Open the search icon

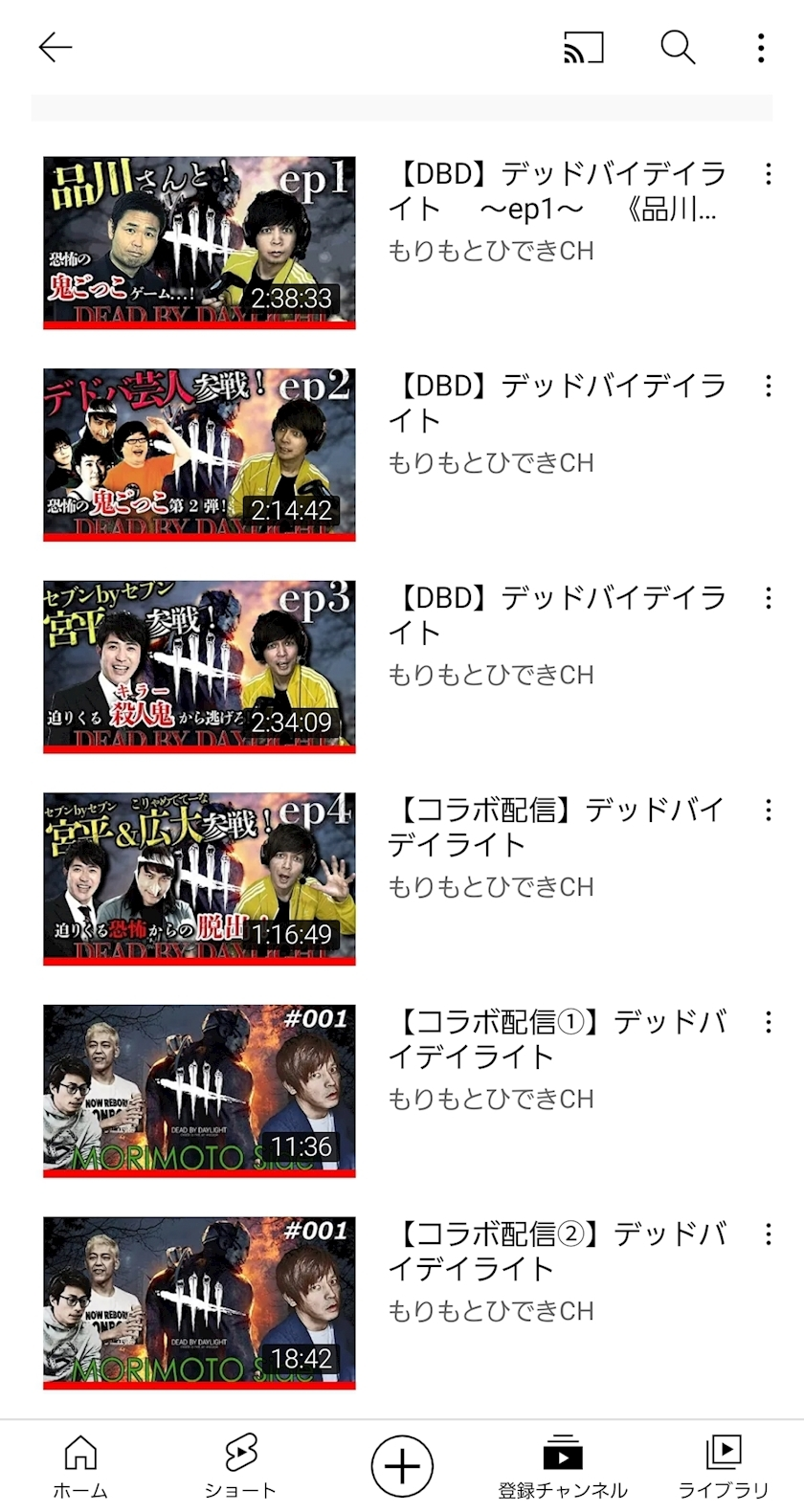tap(678, 47)
